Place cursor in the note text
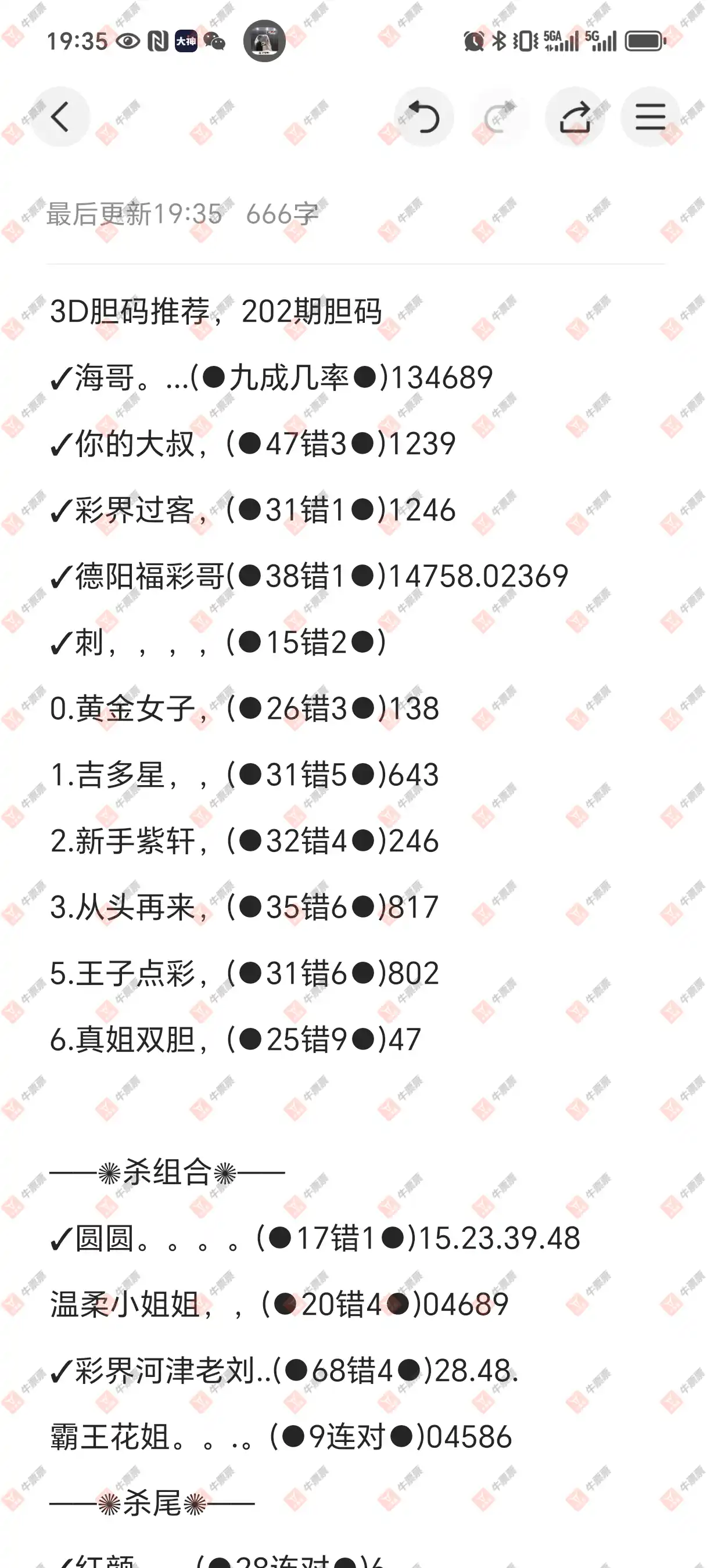 pyautogui.click(x=355, y=913)
